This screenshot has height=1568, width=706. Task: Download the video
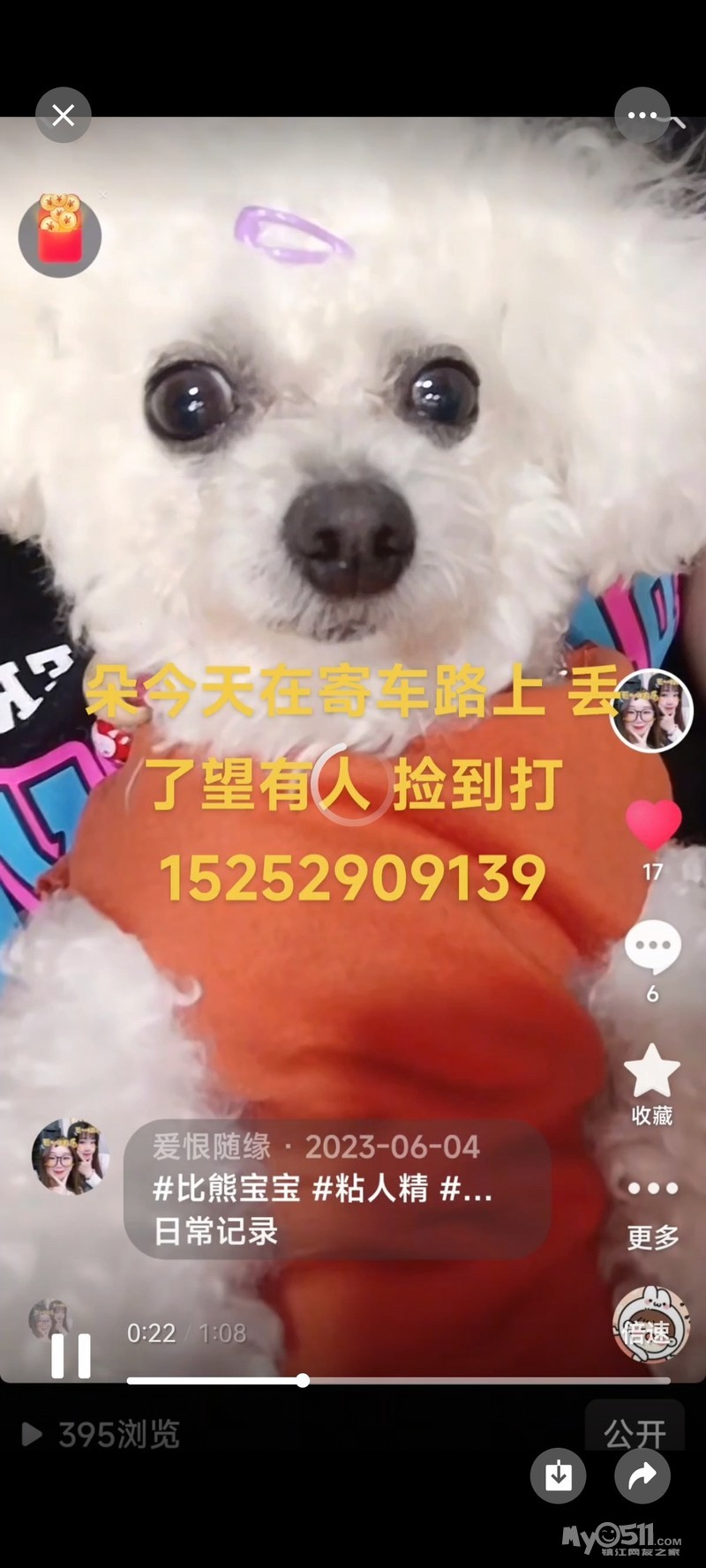tap(559, 1475)
